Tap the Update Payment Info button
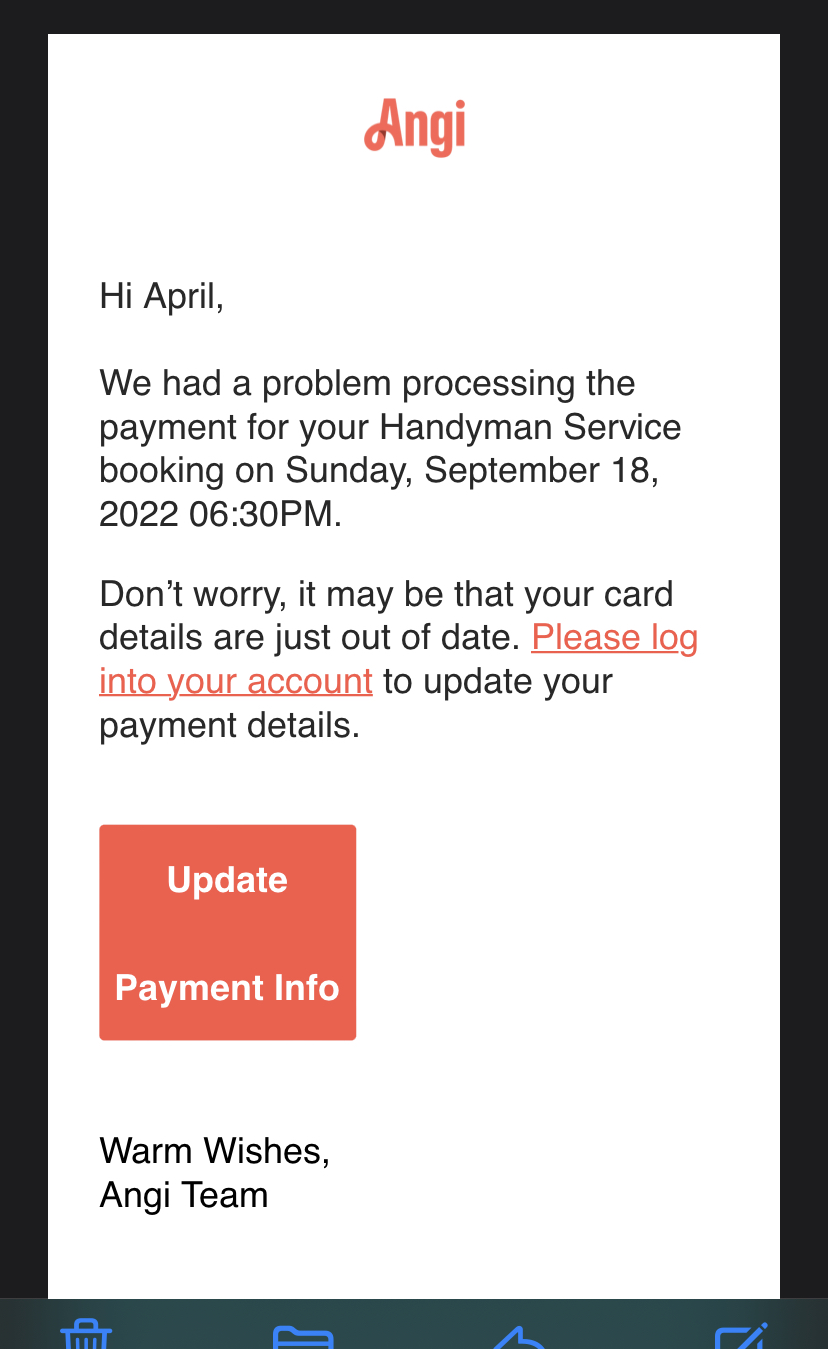The height and width of the screenshot is (1349, 828). pyautogui.click(x=228, y=932)
